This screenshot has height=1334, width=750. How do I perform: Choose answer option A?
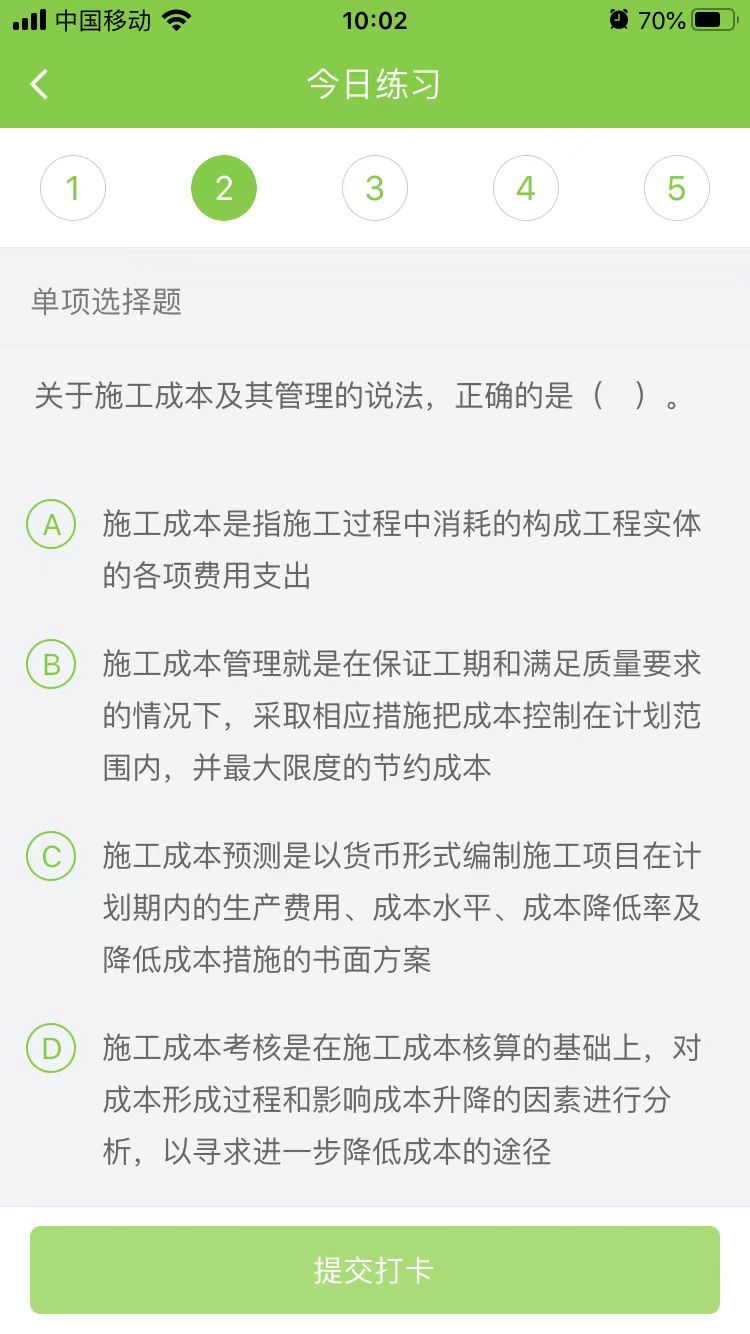[52, 524]
